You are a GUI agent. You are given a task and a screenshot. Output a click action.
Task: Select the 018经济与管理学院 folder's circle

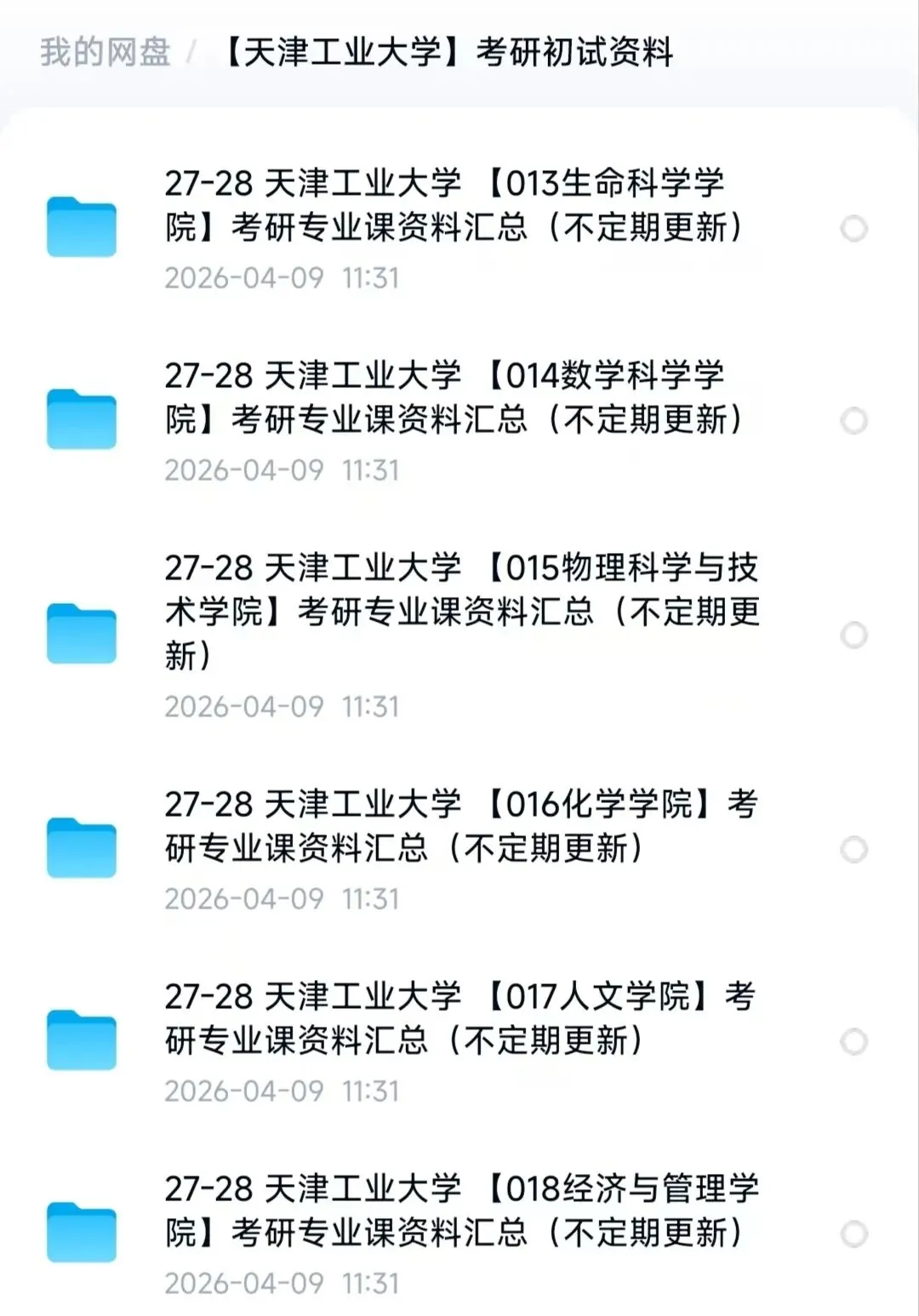(x=853, y=1234)
